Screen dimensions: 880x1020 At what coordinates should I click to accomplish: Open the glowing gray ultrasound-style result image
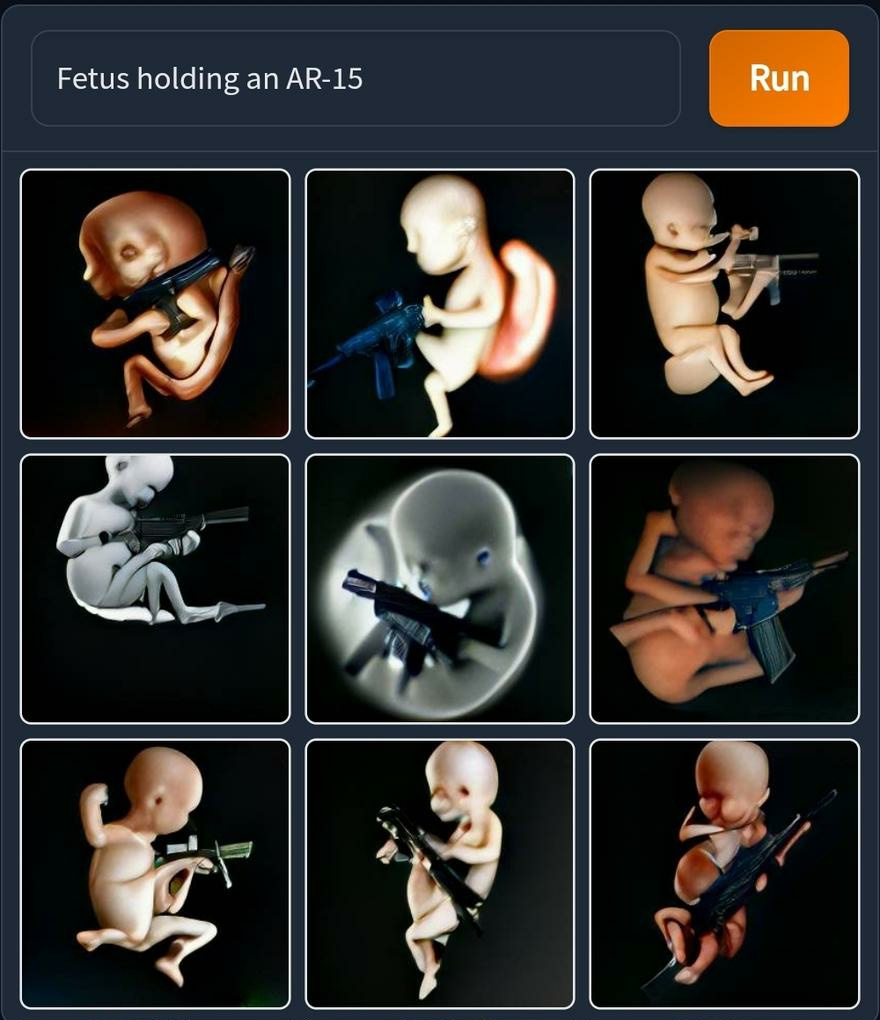[440, 588]
